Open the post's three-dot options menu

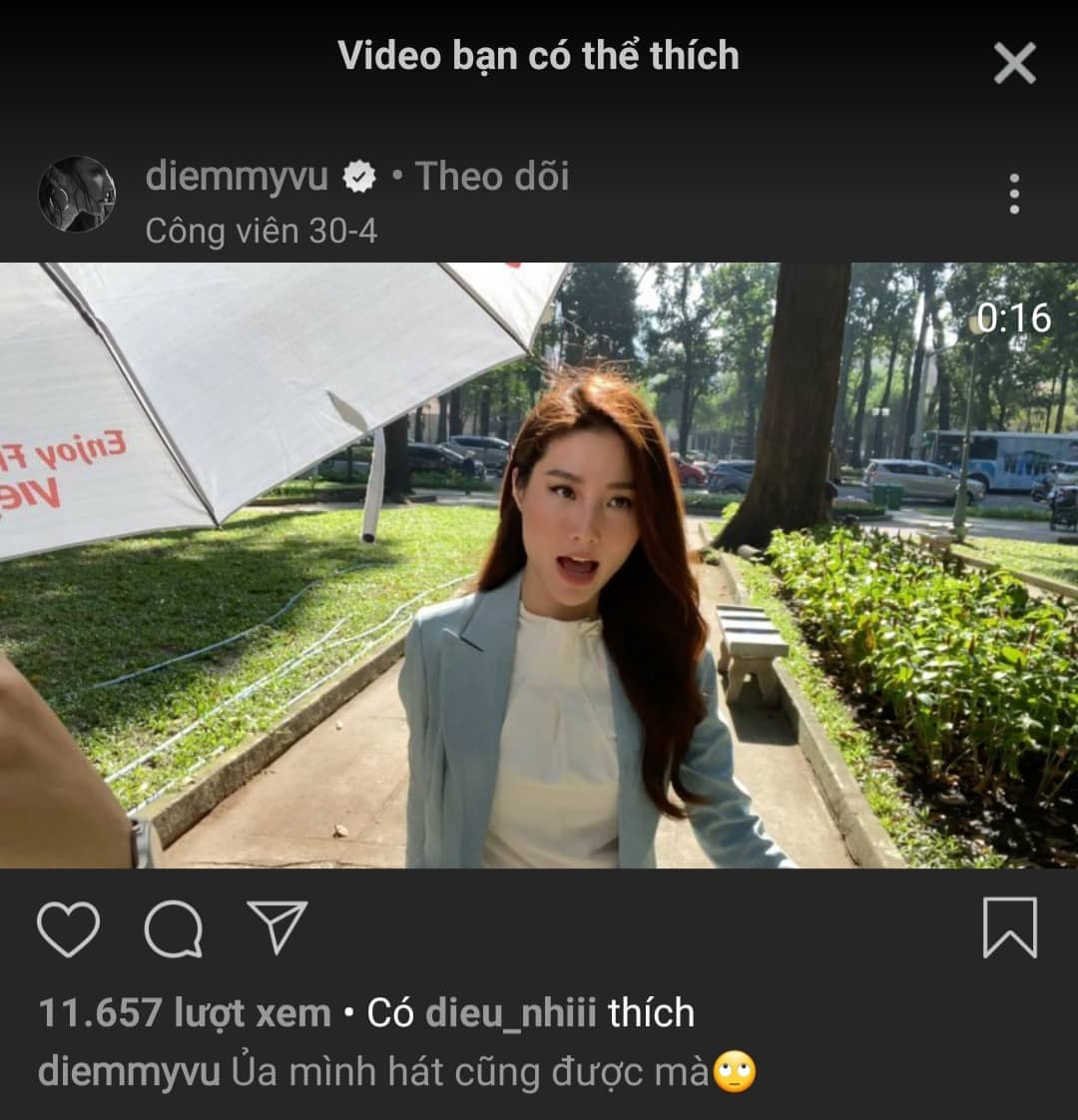[x=1014, y=194]
